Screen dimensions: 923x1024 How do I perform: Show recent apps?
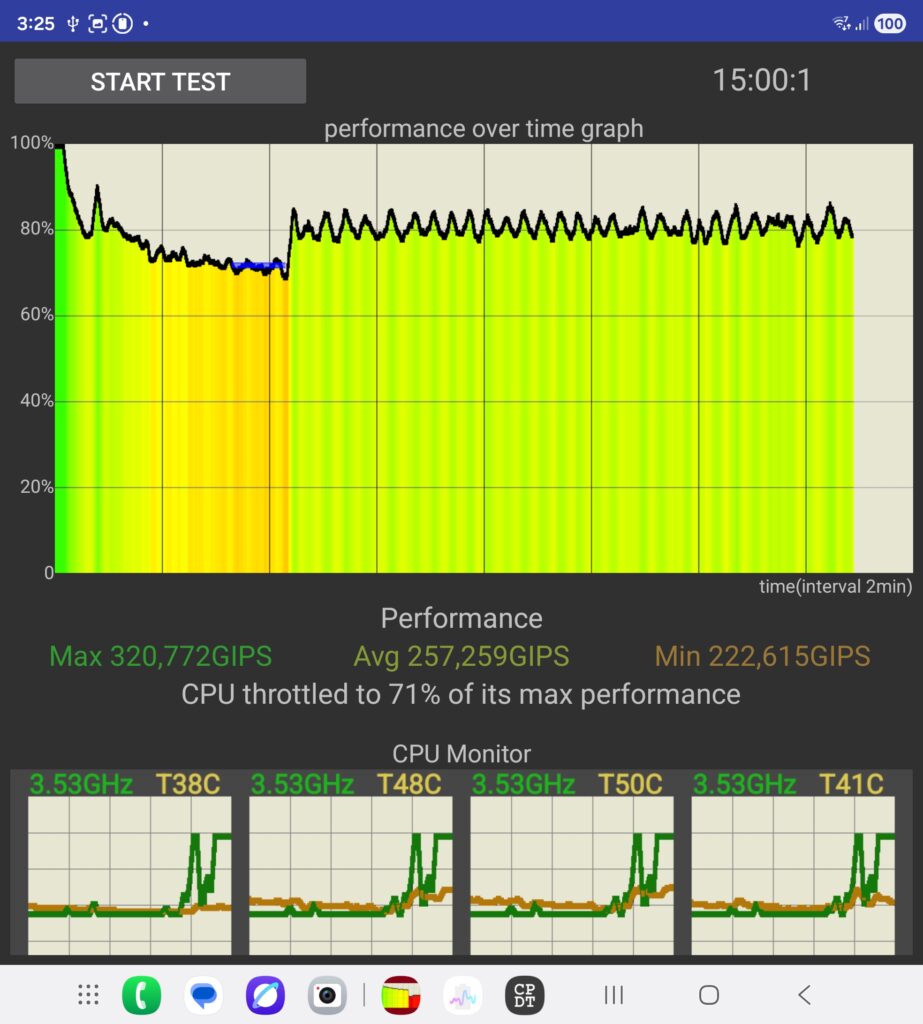[614, 994]
